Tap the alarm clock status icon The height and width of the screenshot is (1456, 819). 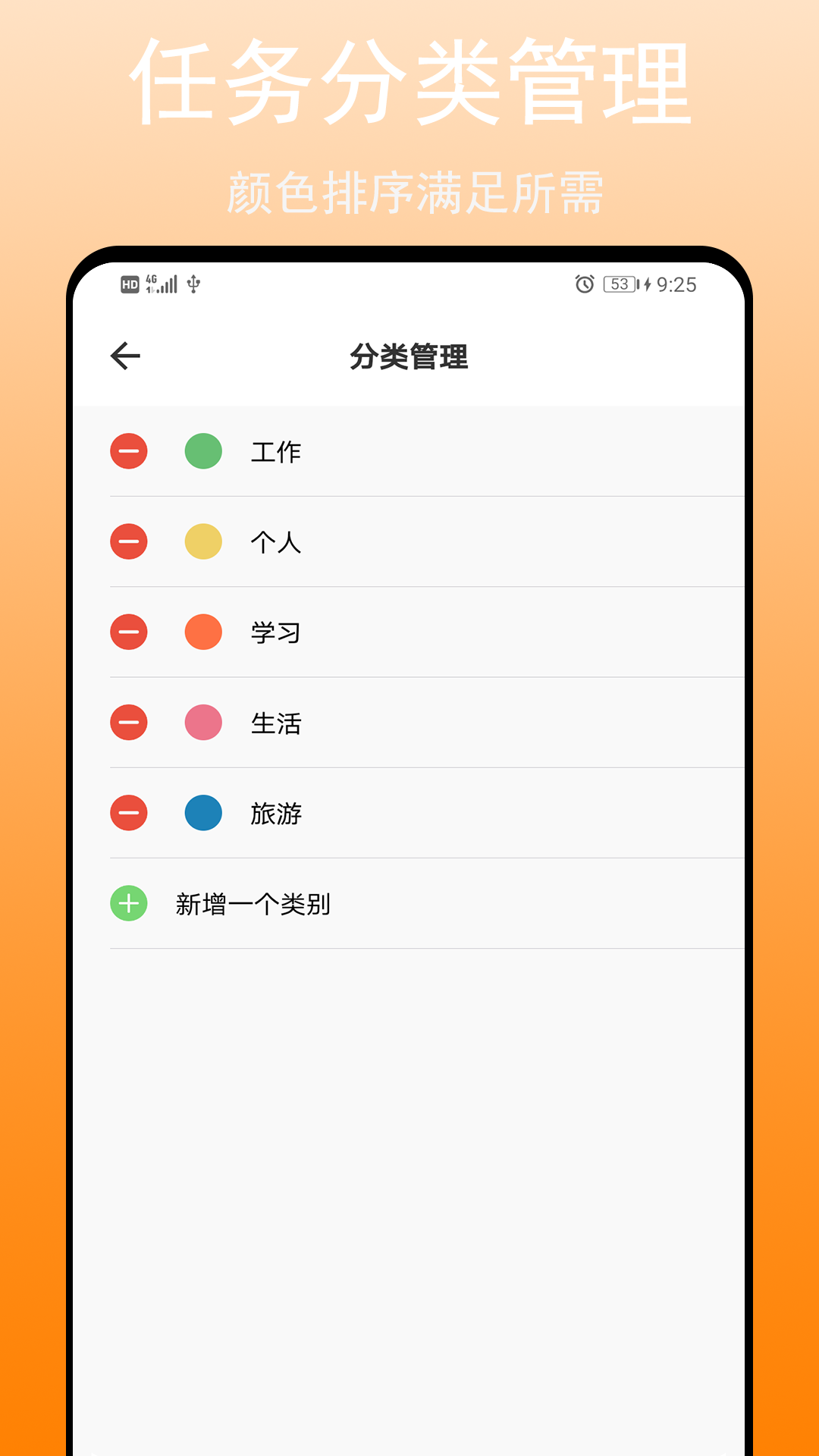coord(584,284)
